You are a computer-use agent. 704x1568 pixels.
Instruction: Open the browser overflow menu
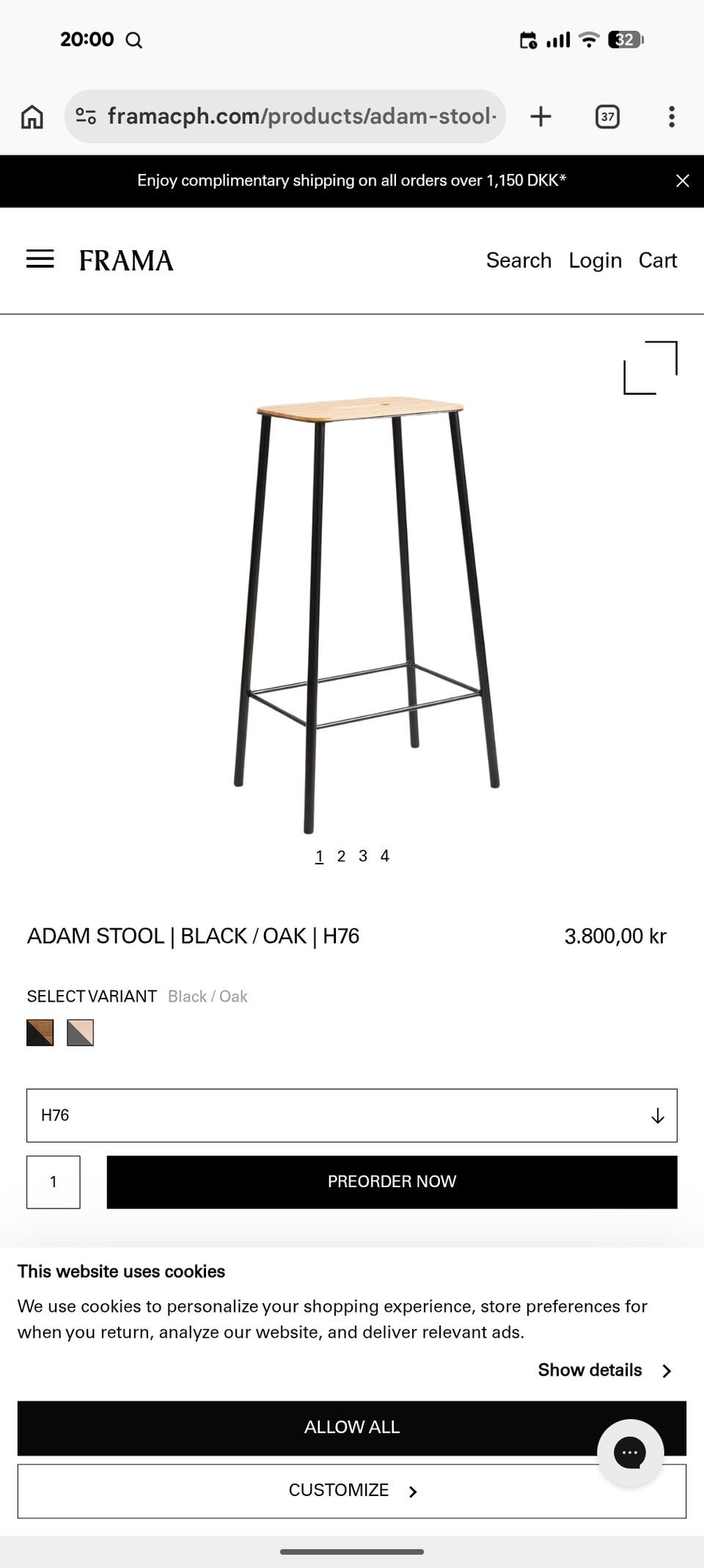[x=671, y=117]
